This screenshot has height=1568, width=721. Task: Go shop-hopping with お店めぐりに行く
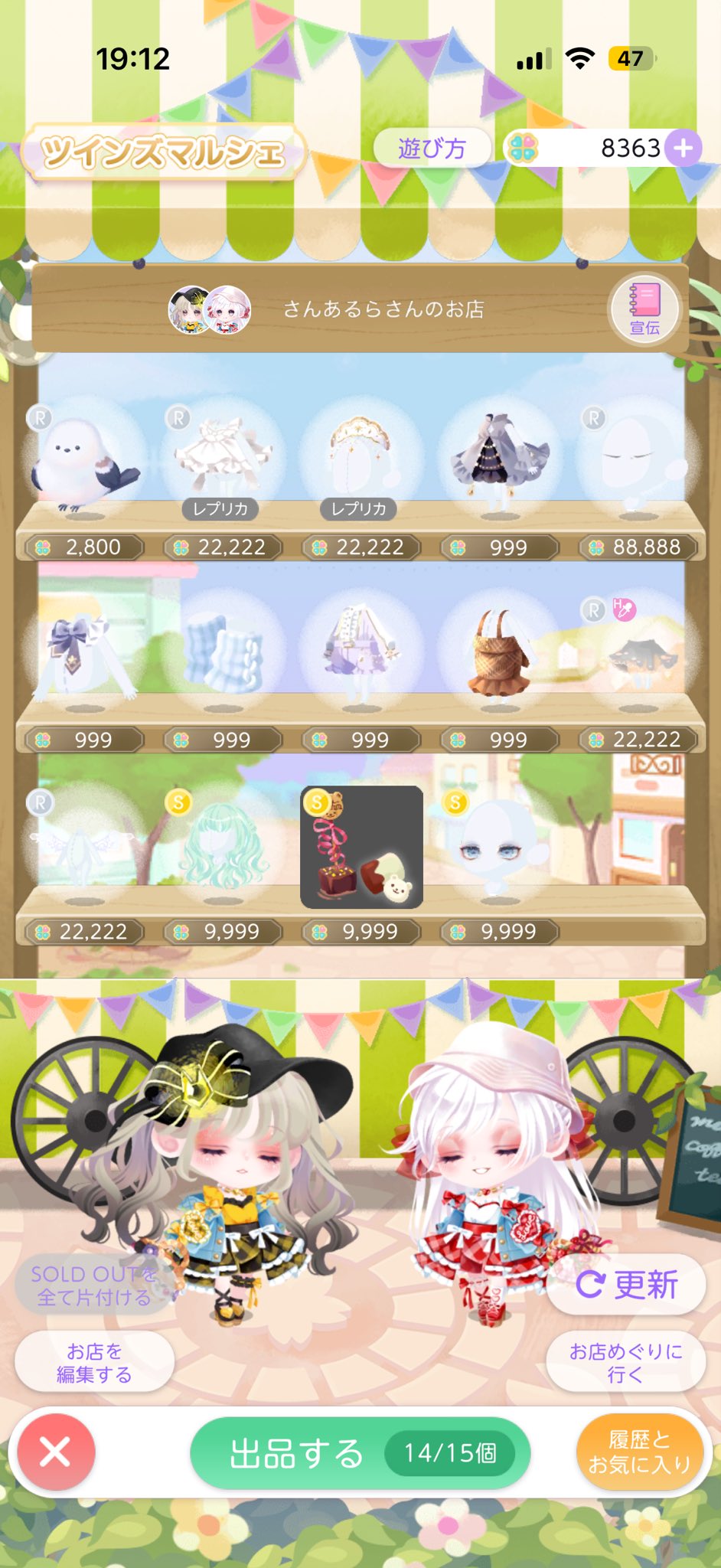tap(626, 1362)
